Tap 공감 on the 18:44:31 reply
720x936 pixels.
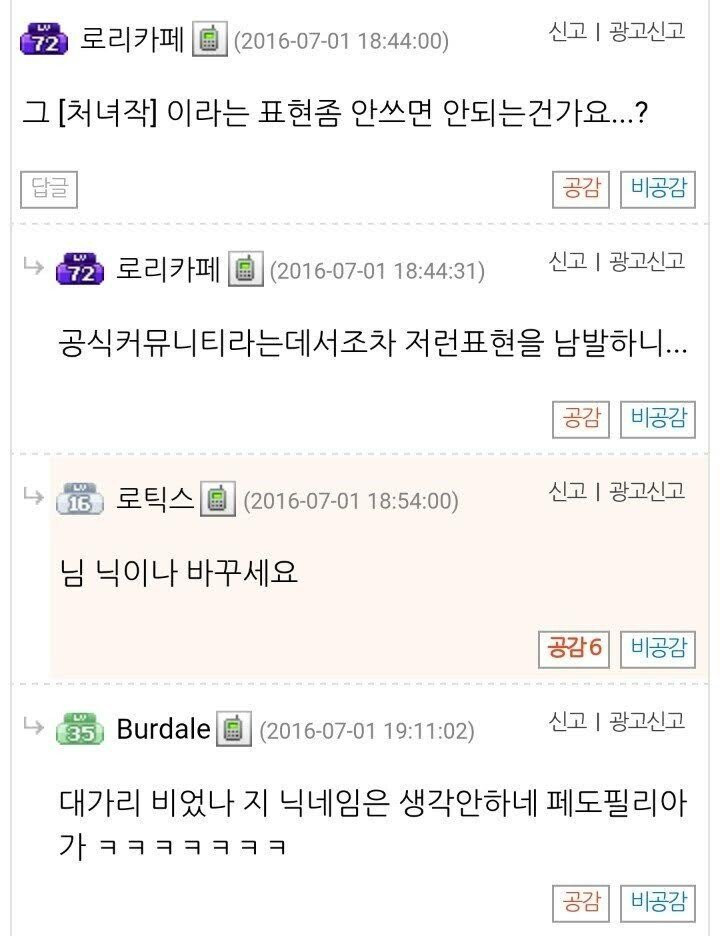coord(580,419)
